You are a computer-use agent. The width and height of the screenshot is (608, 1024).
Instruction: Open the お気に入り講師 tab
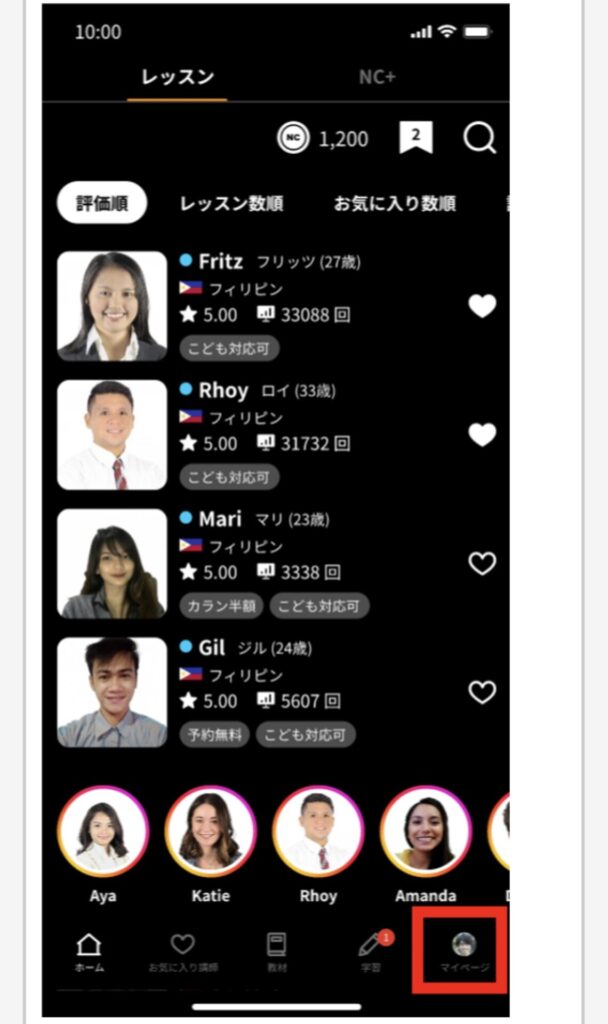[183, 951]
